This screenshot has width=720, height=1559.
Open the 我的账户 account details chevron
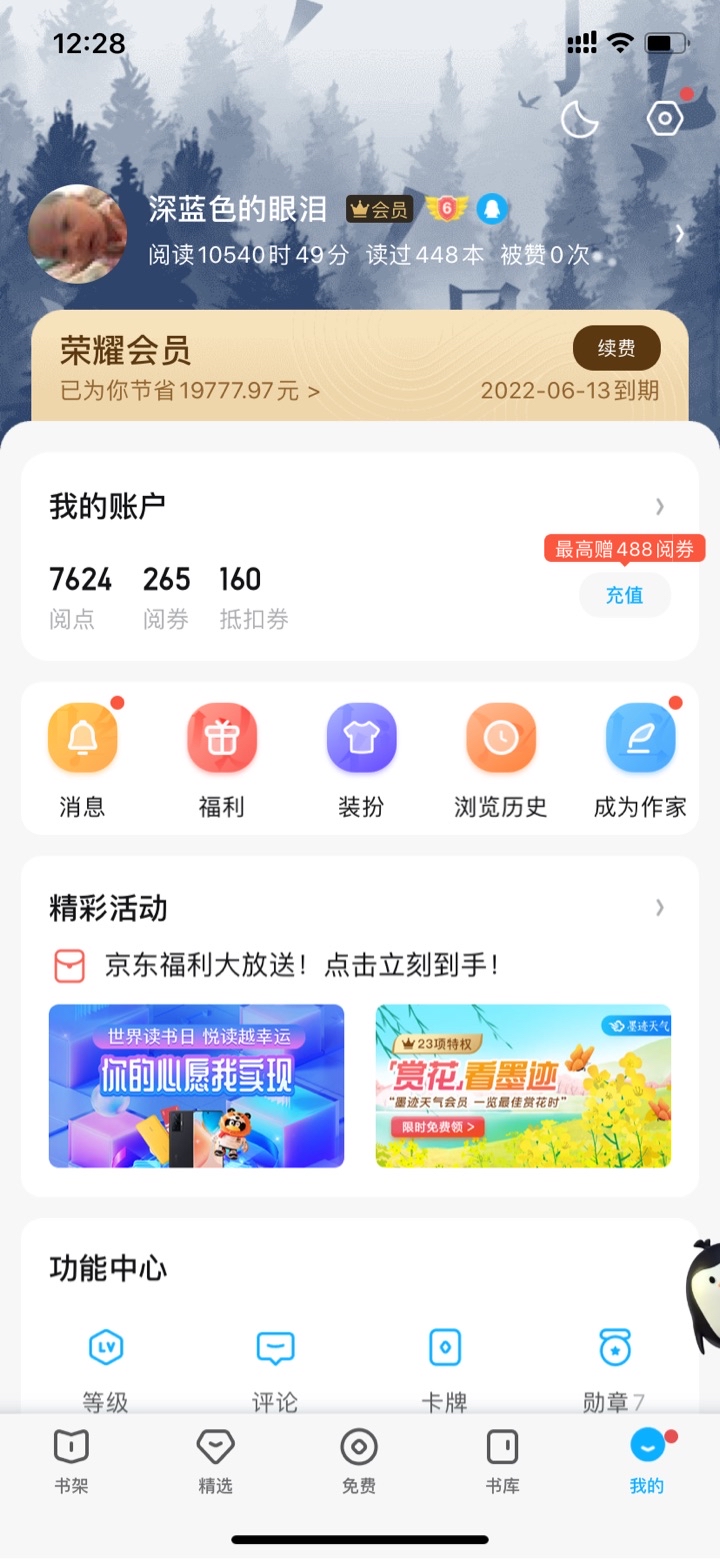(x=659, y=507)
